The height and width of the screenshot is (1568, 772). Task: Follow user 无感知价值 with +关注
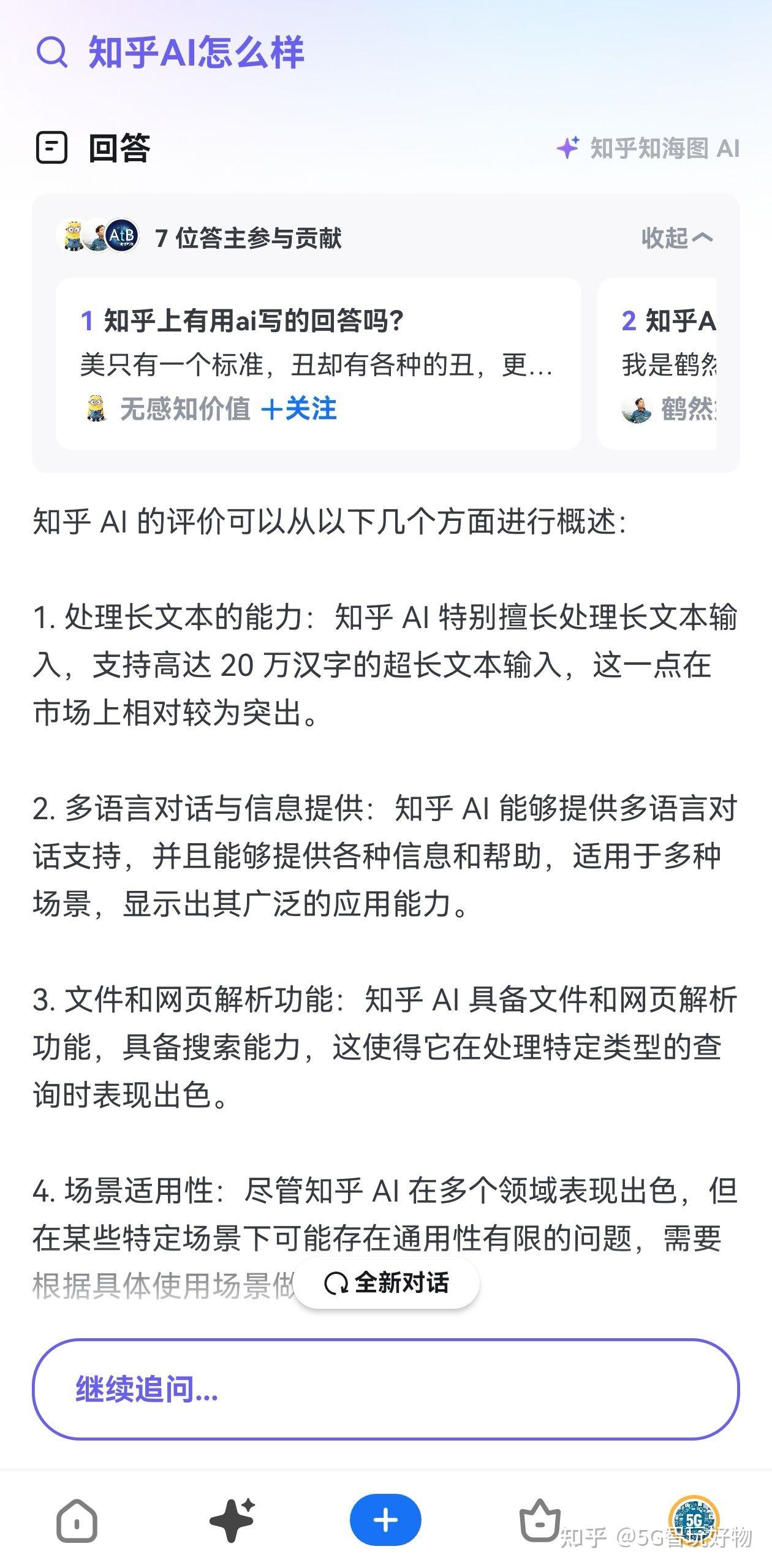pos(299,409)
